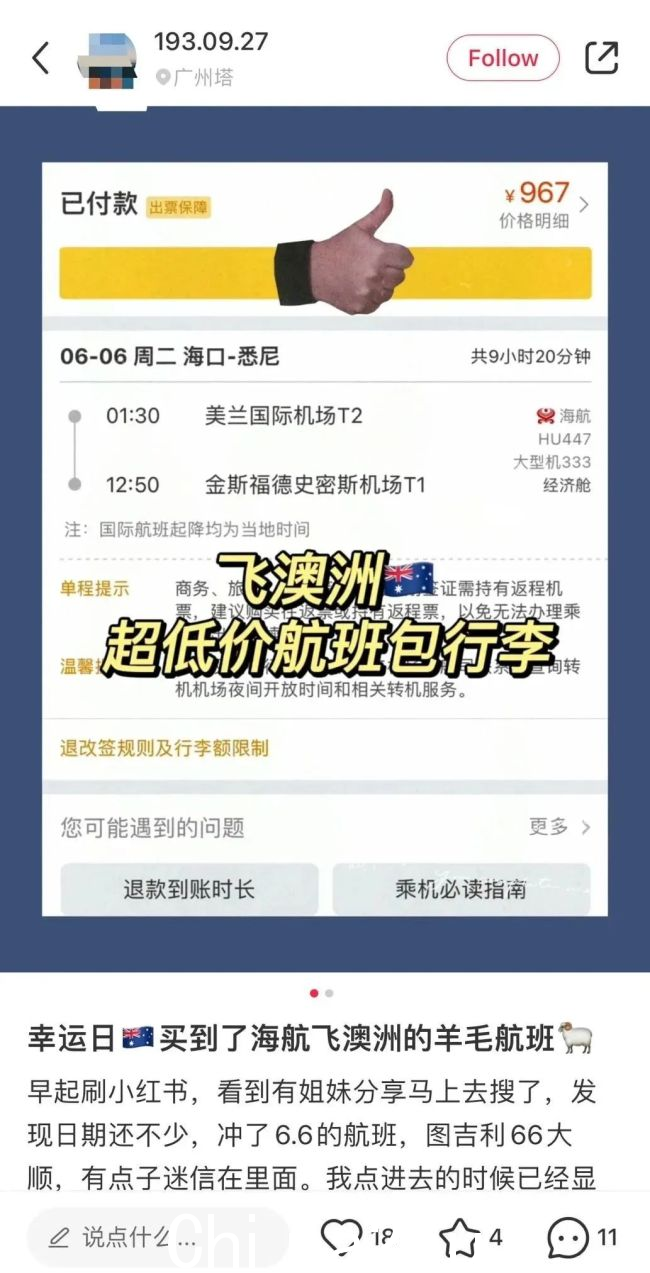Share this post
650x1273 pixels.
click(601, 58)
